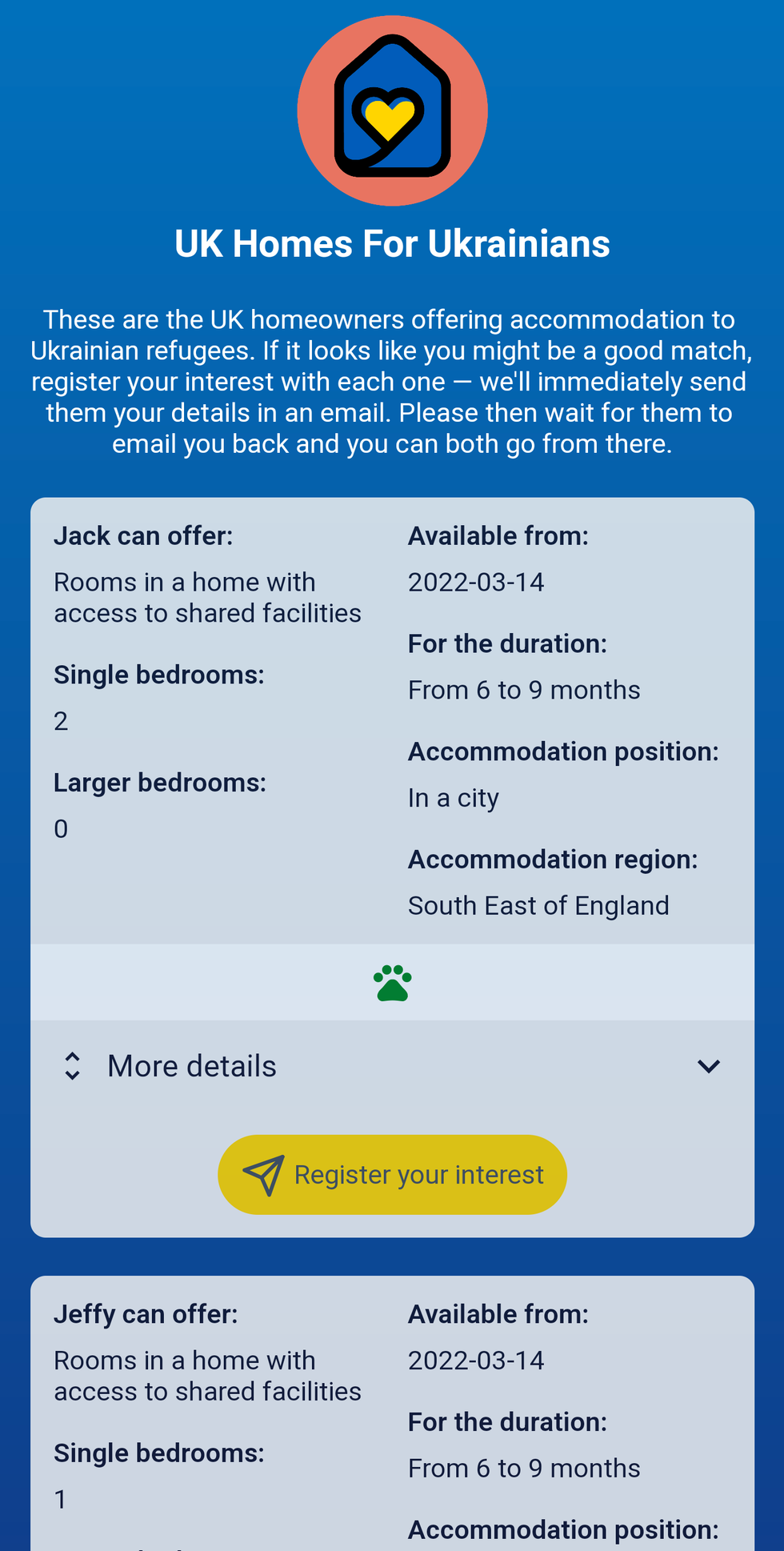Click the Register your interest yellow button

392,1174
